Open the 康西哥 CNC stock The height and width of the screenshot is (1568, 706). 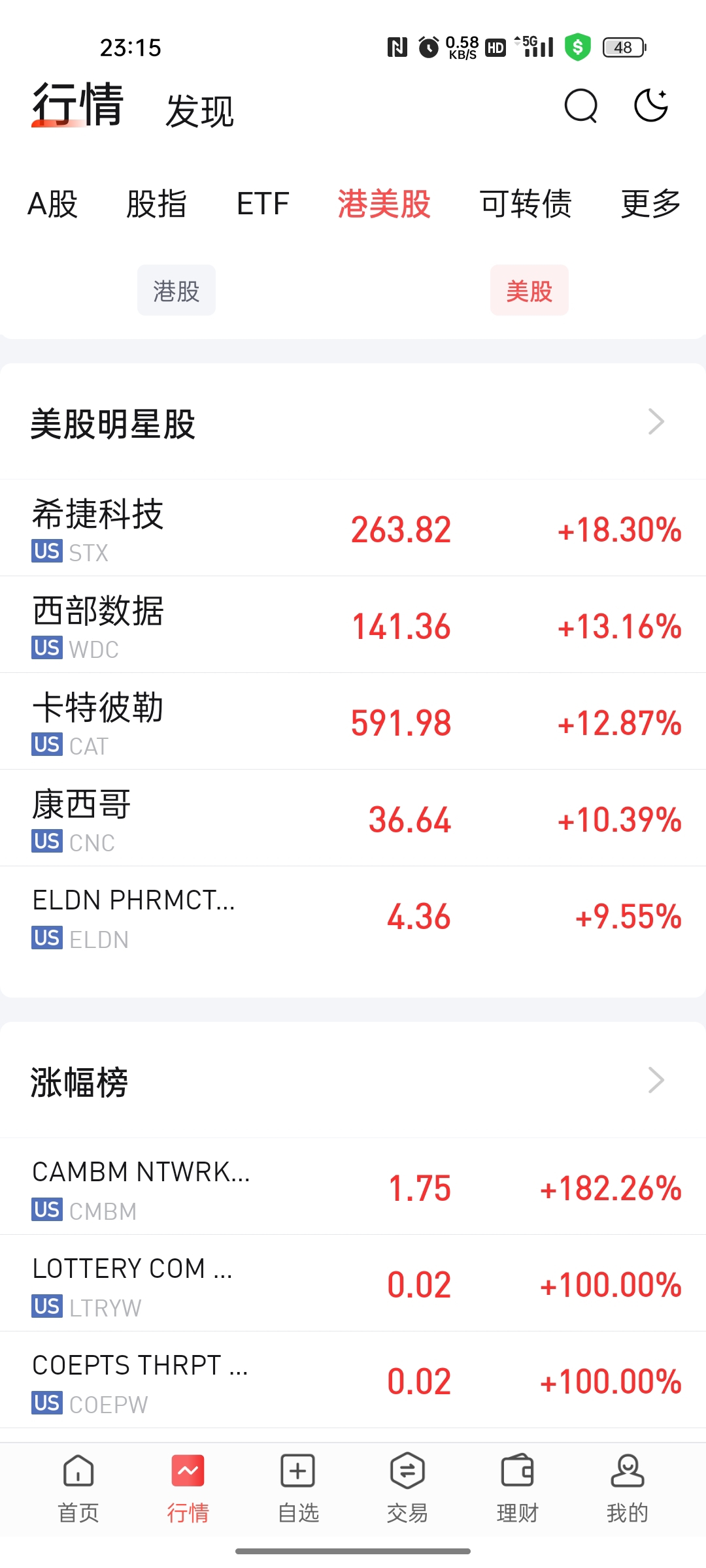coord(353,818)
